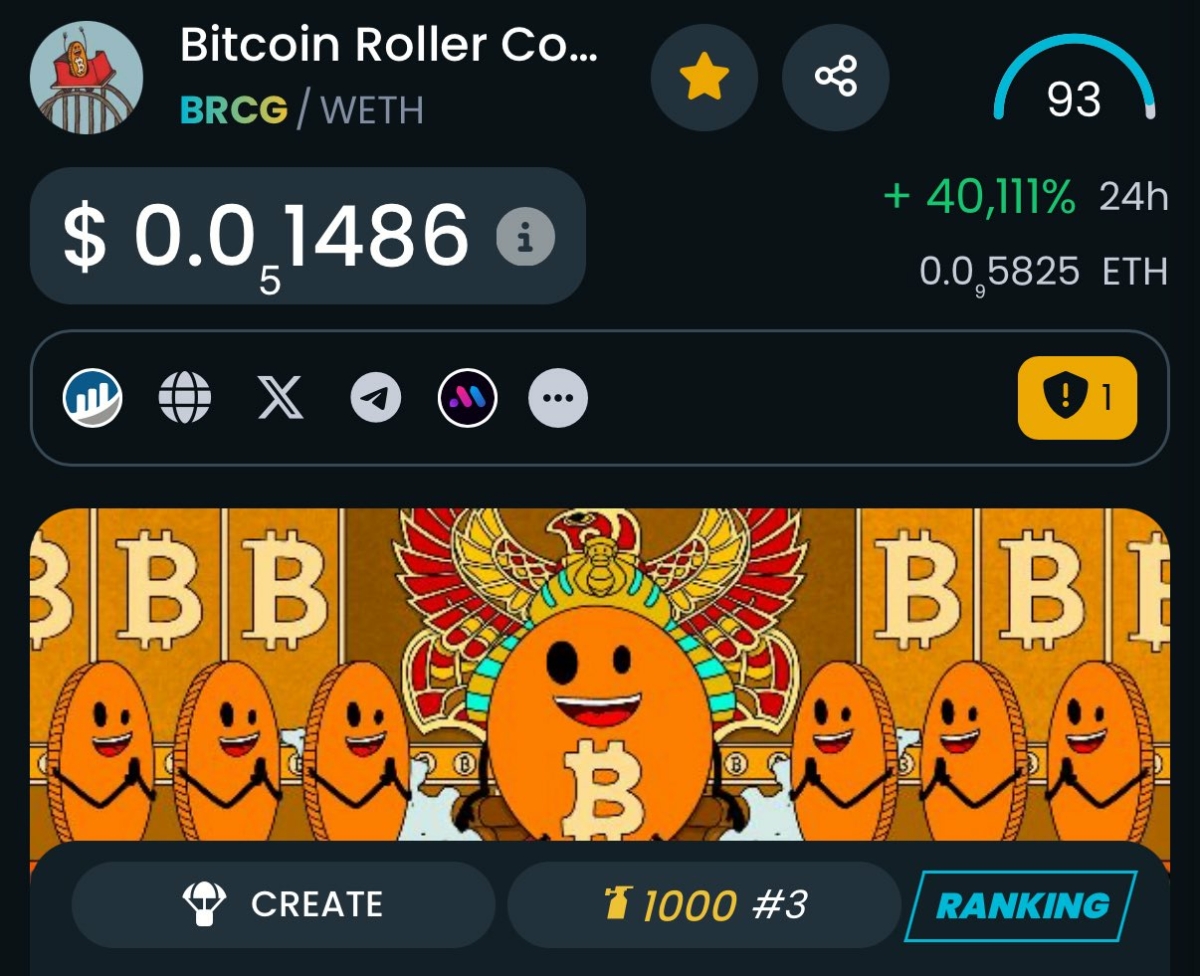Open the Telegram group link
Screen dimensions: 1200x976
point(376,399)
